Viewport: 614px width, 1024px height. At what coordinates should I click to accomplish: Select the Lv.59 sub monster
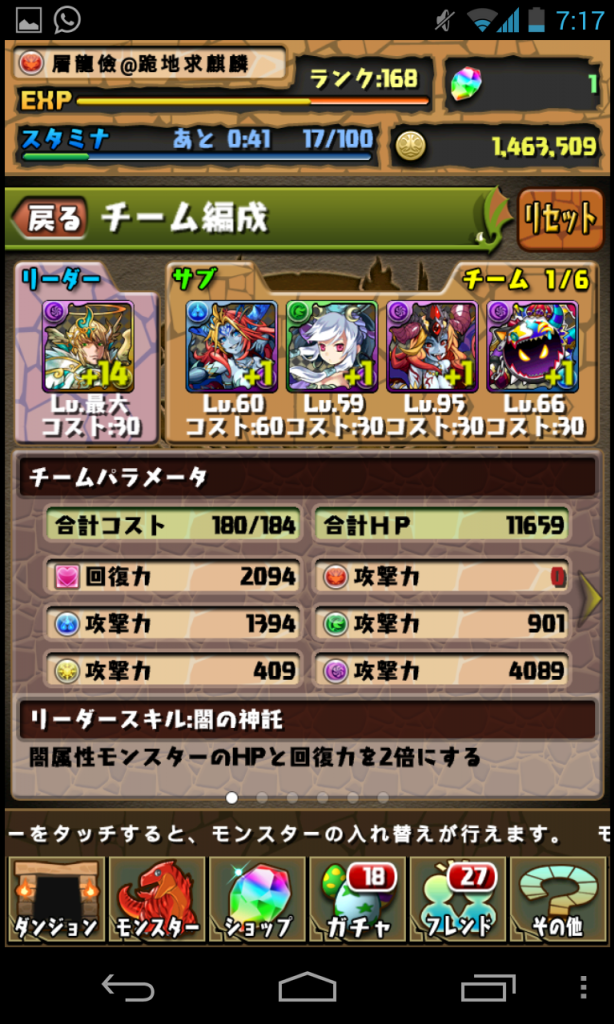(331, 346)
